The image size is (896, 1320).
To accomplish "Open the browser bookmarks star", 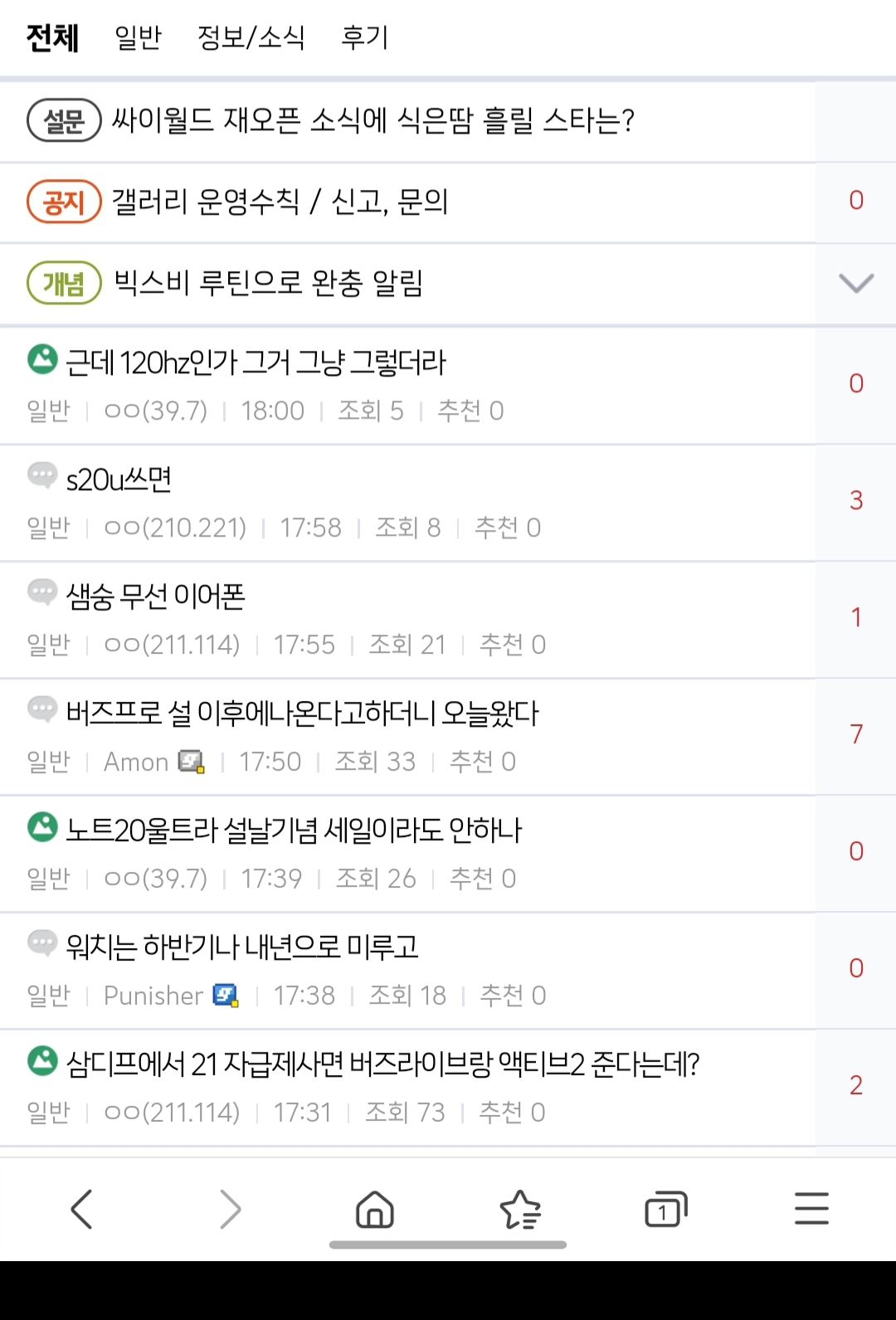I will click(520, 1209).
